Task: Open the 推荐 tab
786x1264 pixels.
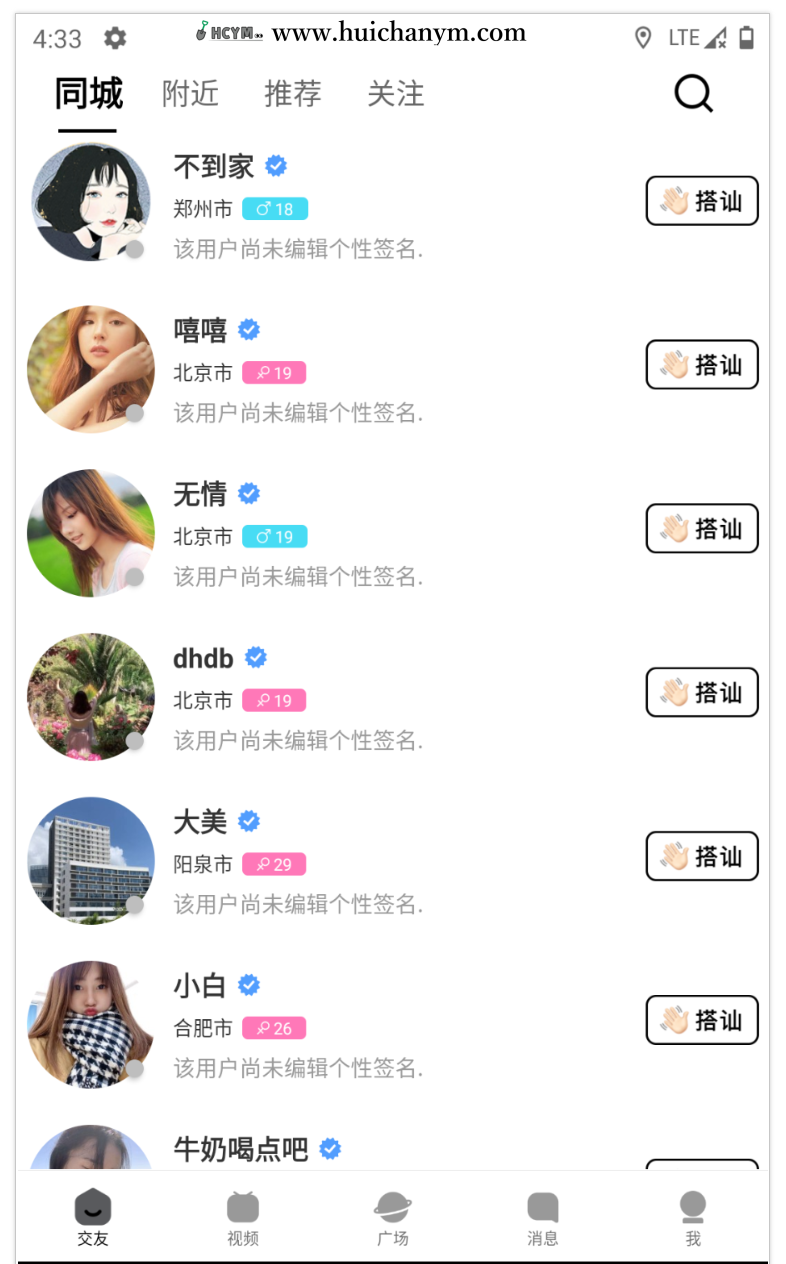Action: [x=291, y=93]
